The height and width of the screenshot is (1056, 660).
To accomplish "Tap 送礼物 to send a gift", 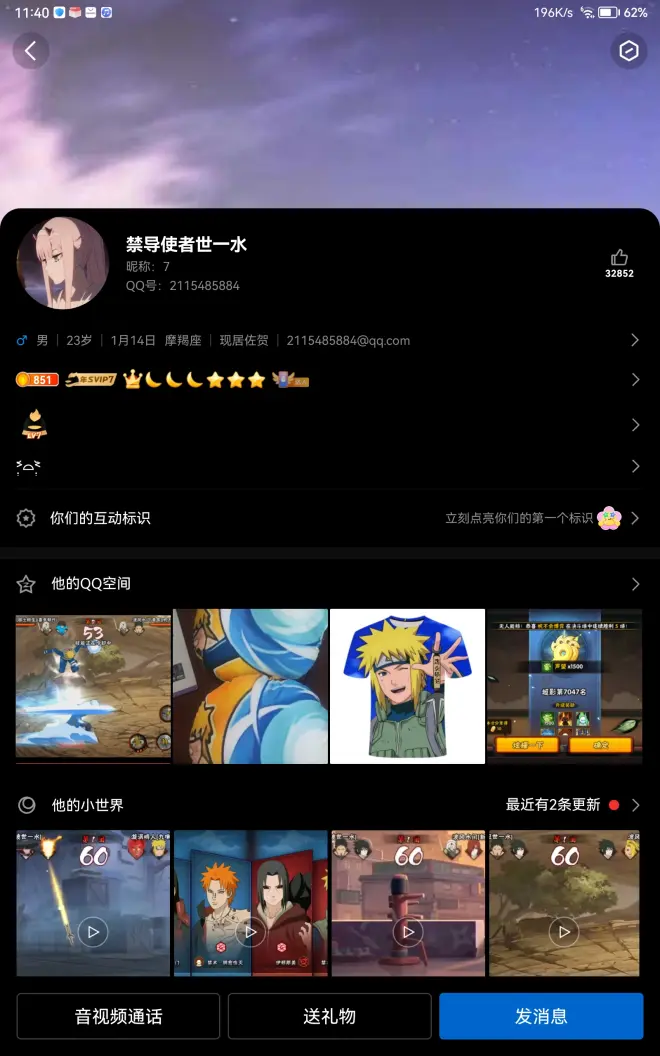I will pos(330,1016).
